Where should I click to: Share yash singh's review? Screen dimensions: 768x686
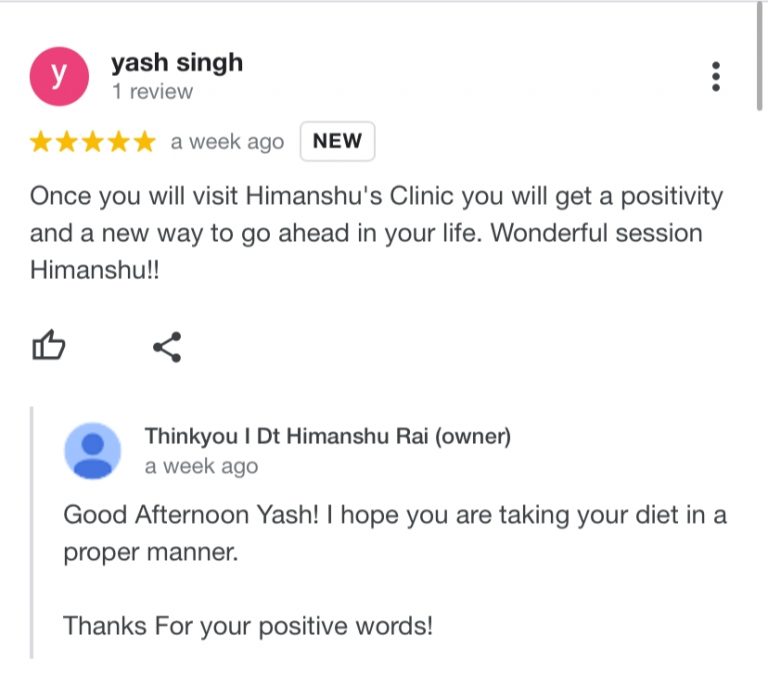tap(167, 347)
